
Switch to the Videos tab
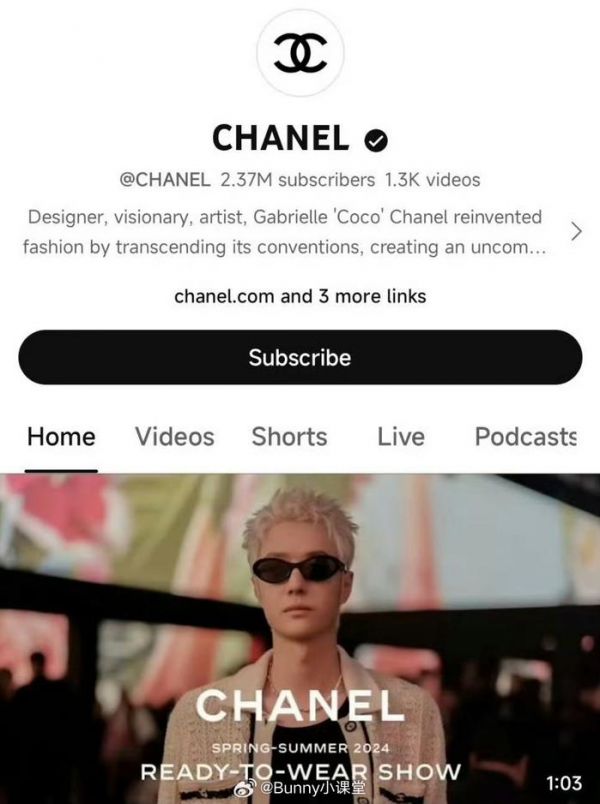[175, 437]
